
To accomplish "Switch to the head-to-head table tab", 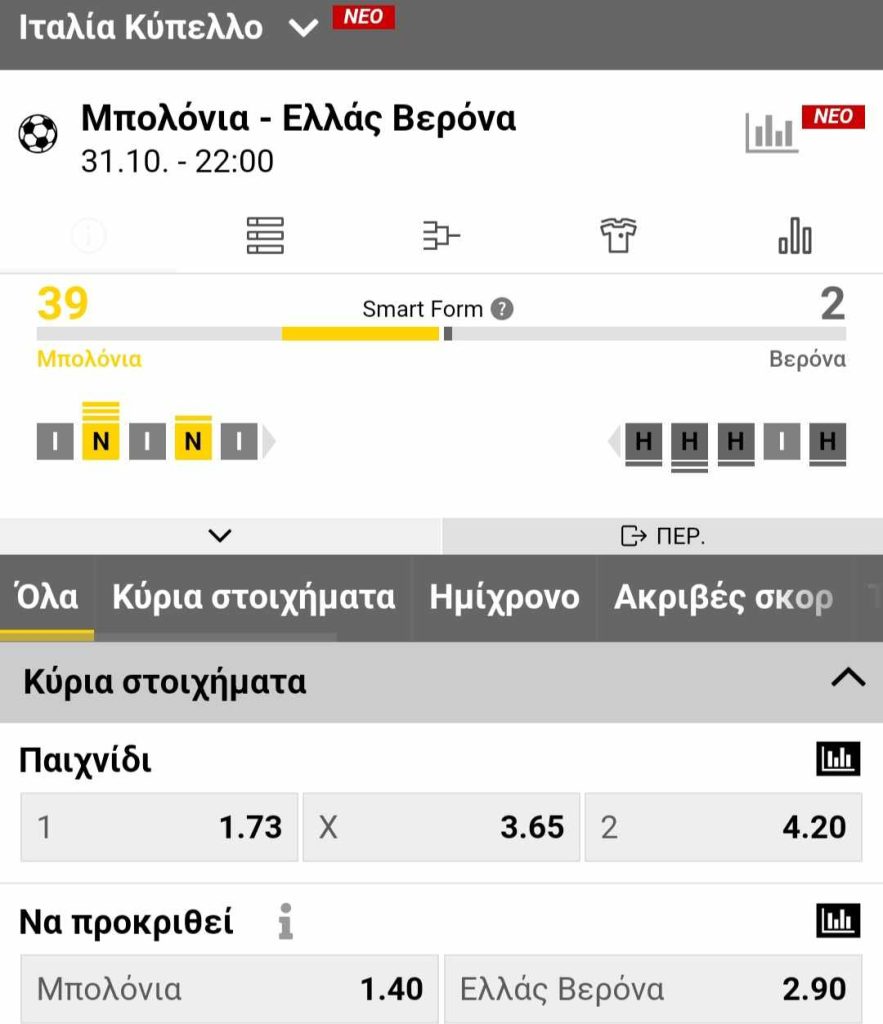I will click(265, 236).
